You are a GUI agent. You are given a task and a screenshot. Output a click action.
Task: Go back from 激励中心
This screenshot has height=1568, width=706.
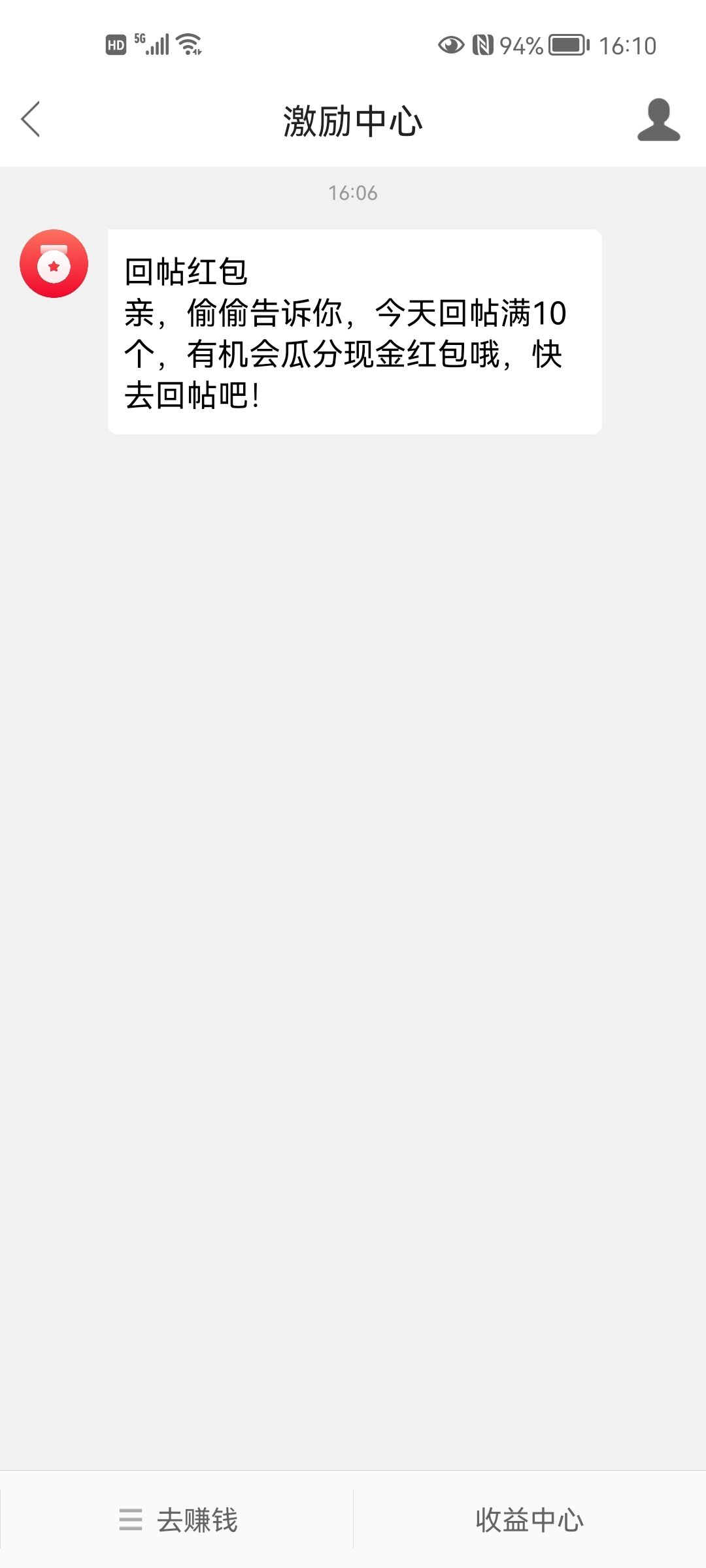click(x=31, y=120)
